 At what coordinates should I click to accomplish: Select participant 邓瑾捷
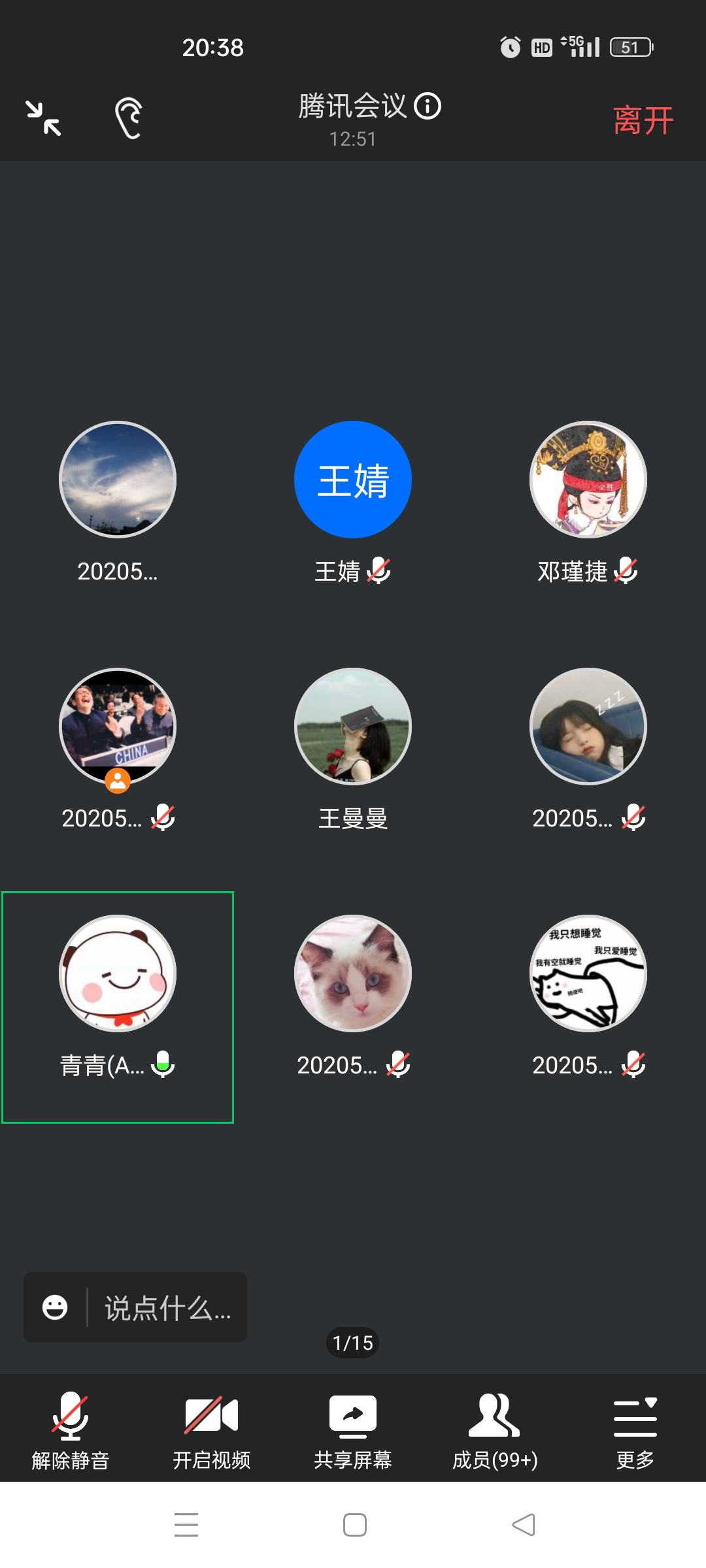click(588, 480)
